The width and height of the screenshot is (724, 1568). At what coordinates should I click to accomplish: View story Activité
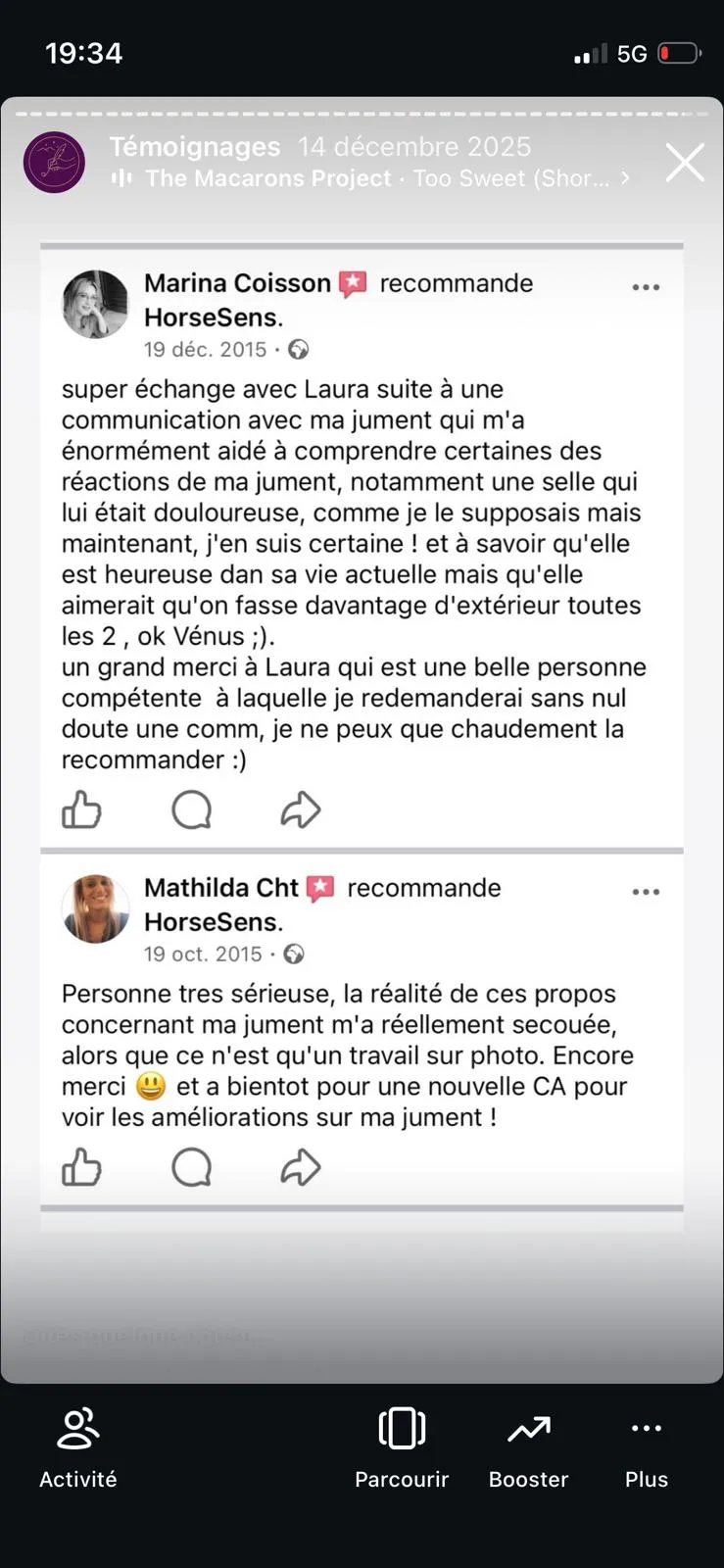(x=77, y=1447)
